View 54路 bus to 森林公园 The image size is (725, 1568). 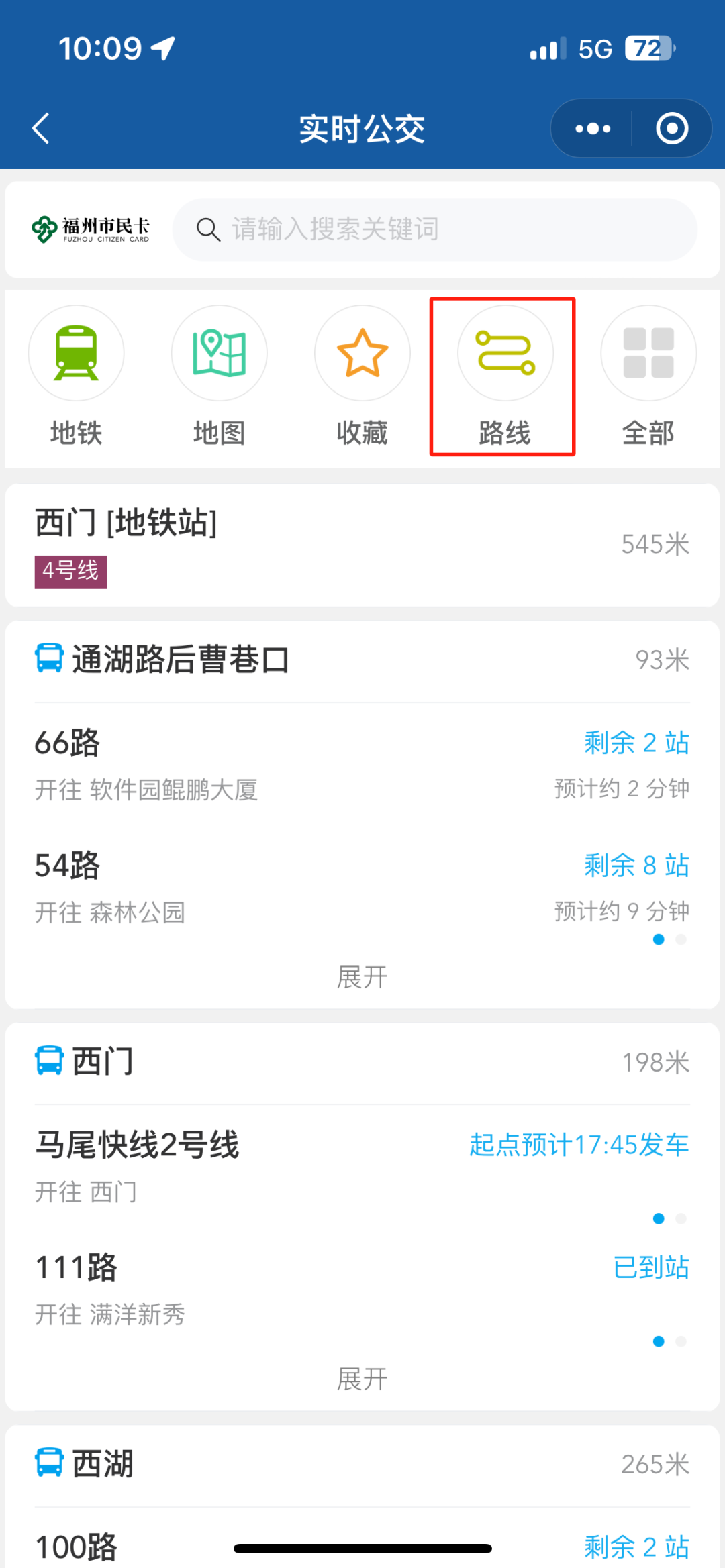pyautogui.click(x=362, y=887)
